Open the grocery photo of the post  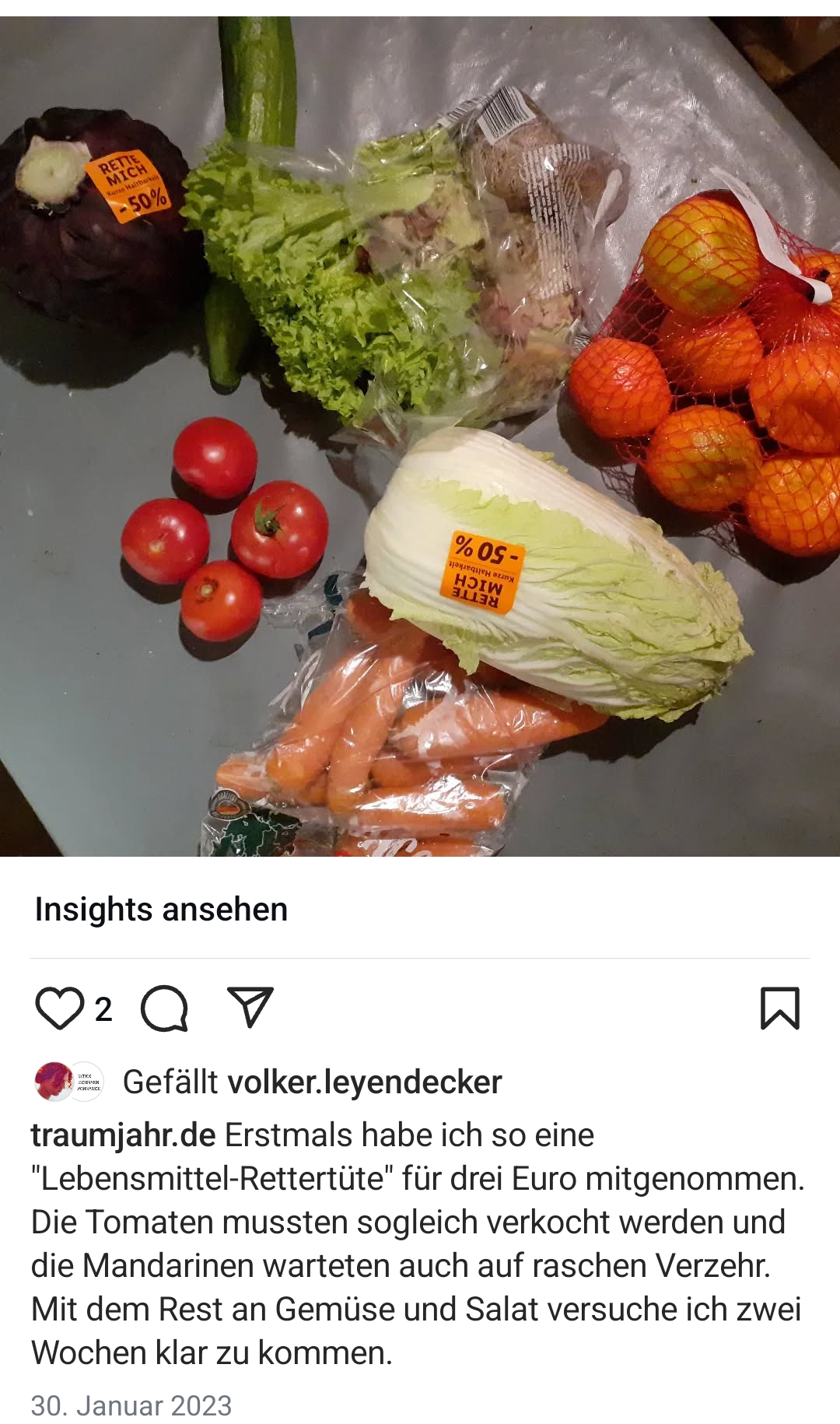420,436
